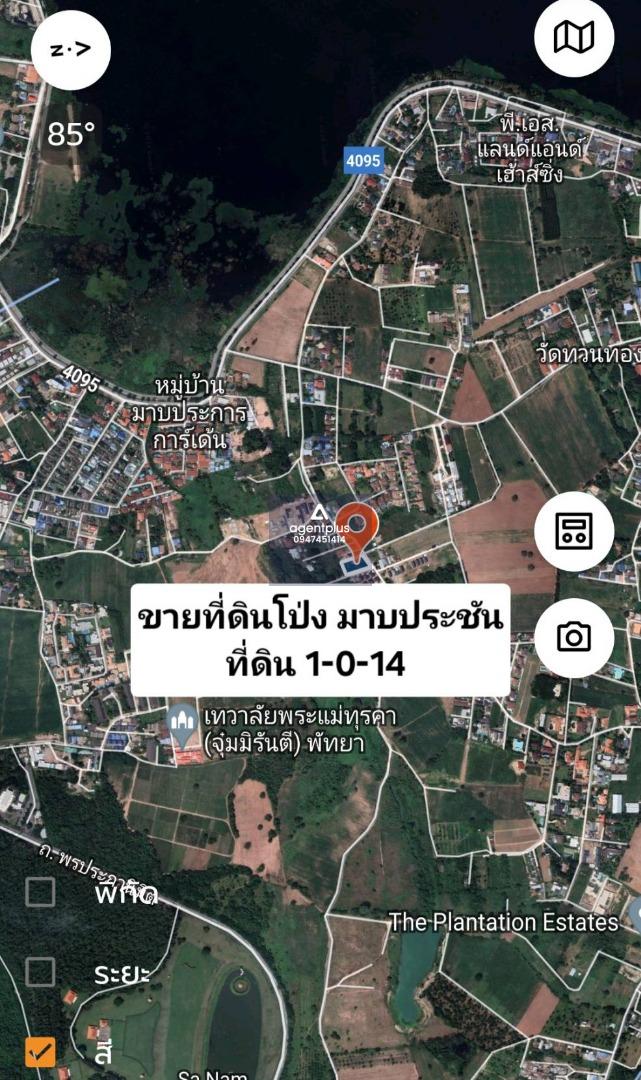Screen dimensions: 641x1080
Task: Enable the พิกัด checkbox
Action: (40, 892)
